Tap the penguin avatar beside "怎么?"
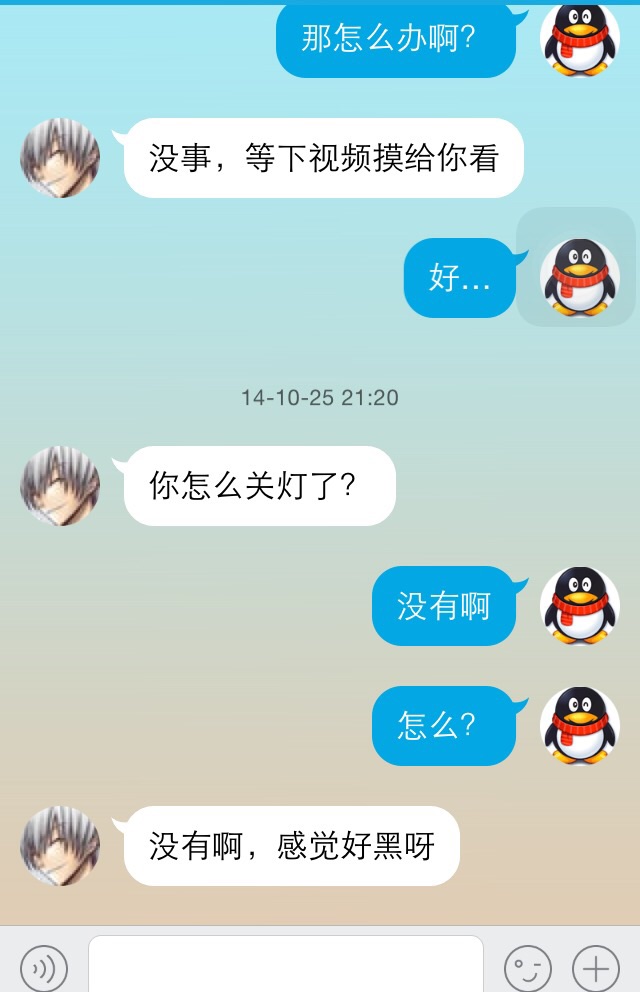The width and height of the screenshot is (640, 992). (x=580, y=726)
